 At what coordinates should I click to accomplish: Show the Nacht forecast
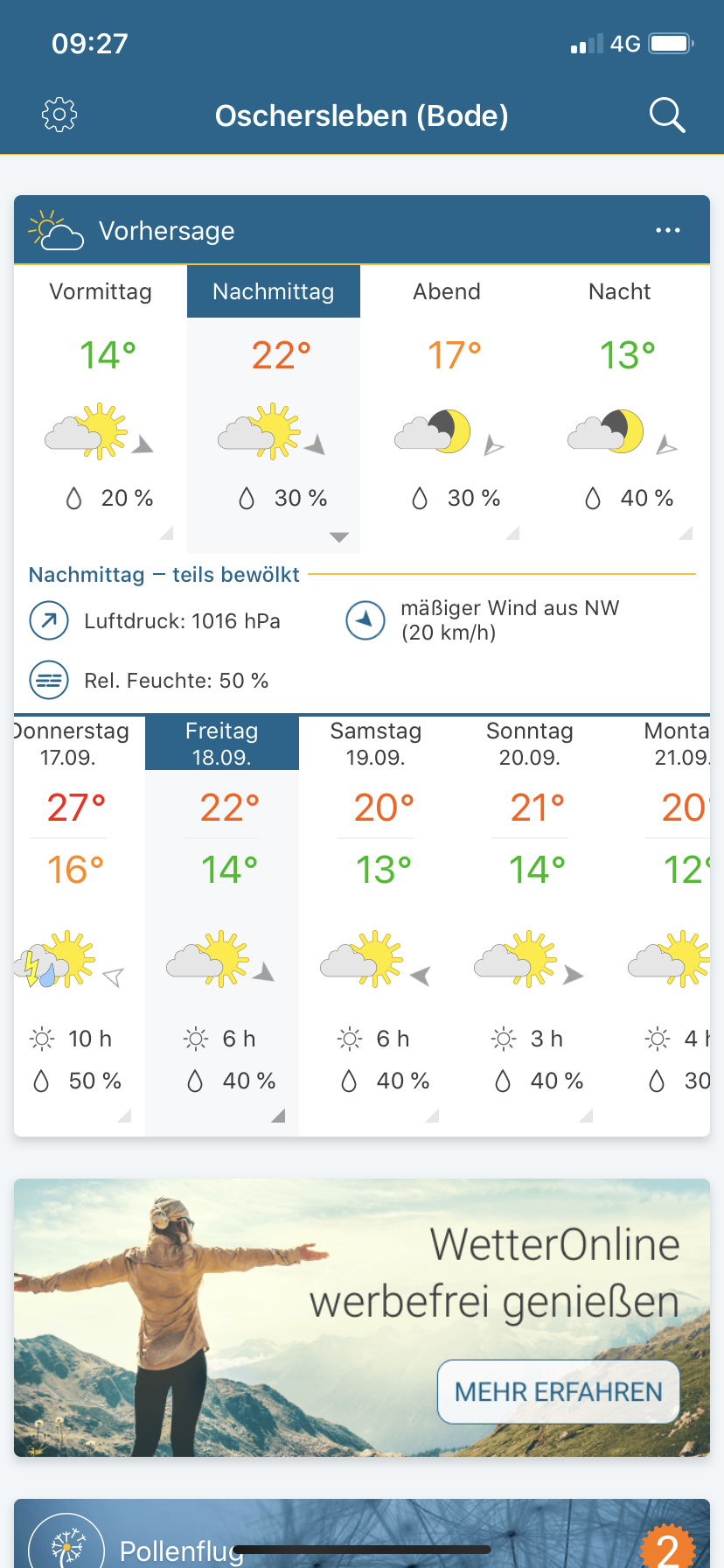click(620, 402)
